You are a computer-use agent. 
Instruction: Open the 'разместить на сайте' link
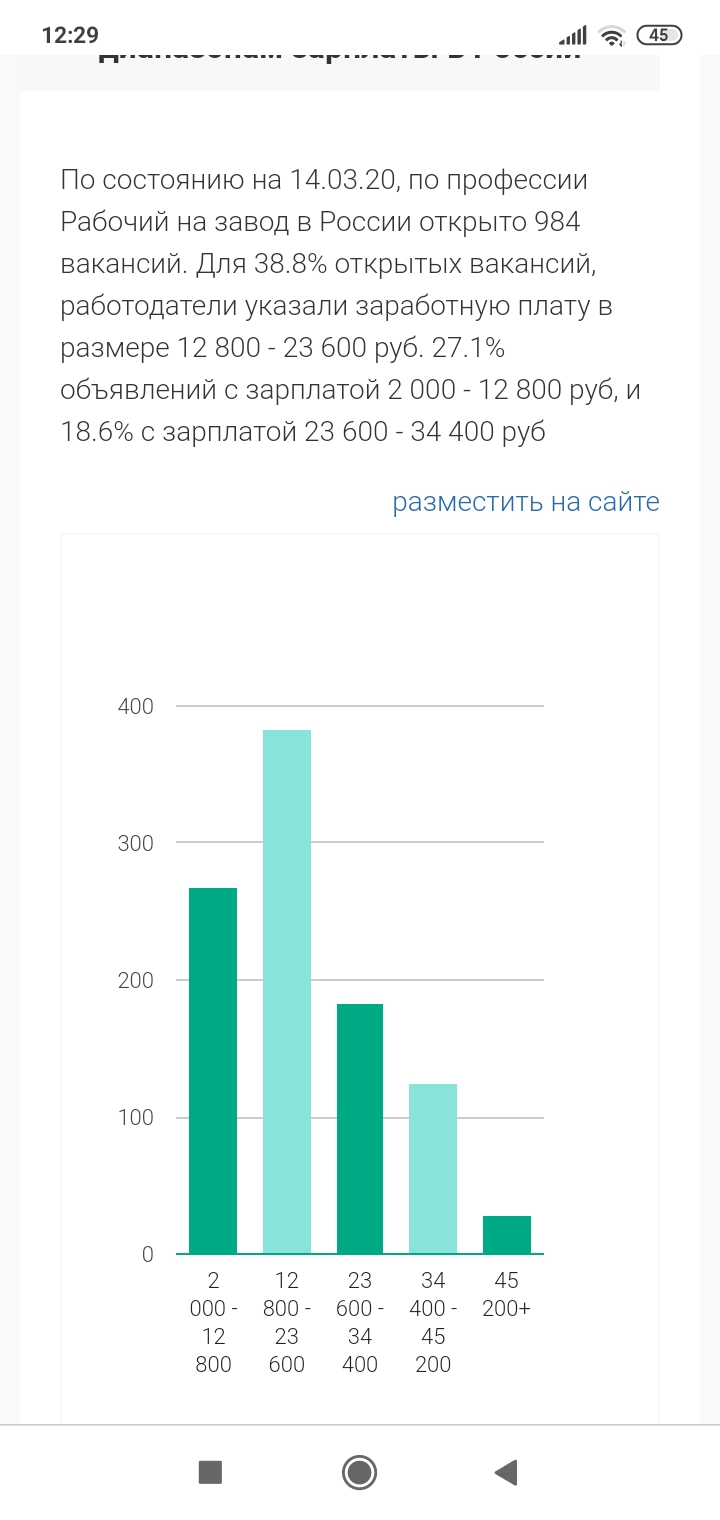point(525,501)
